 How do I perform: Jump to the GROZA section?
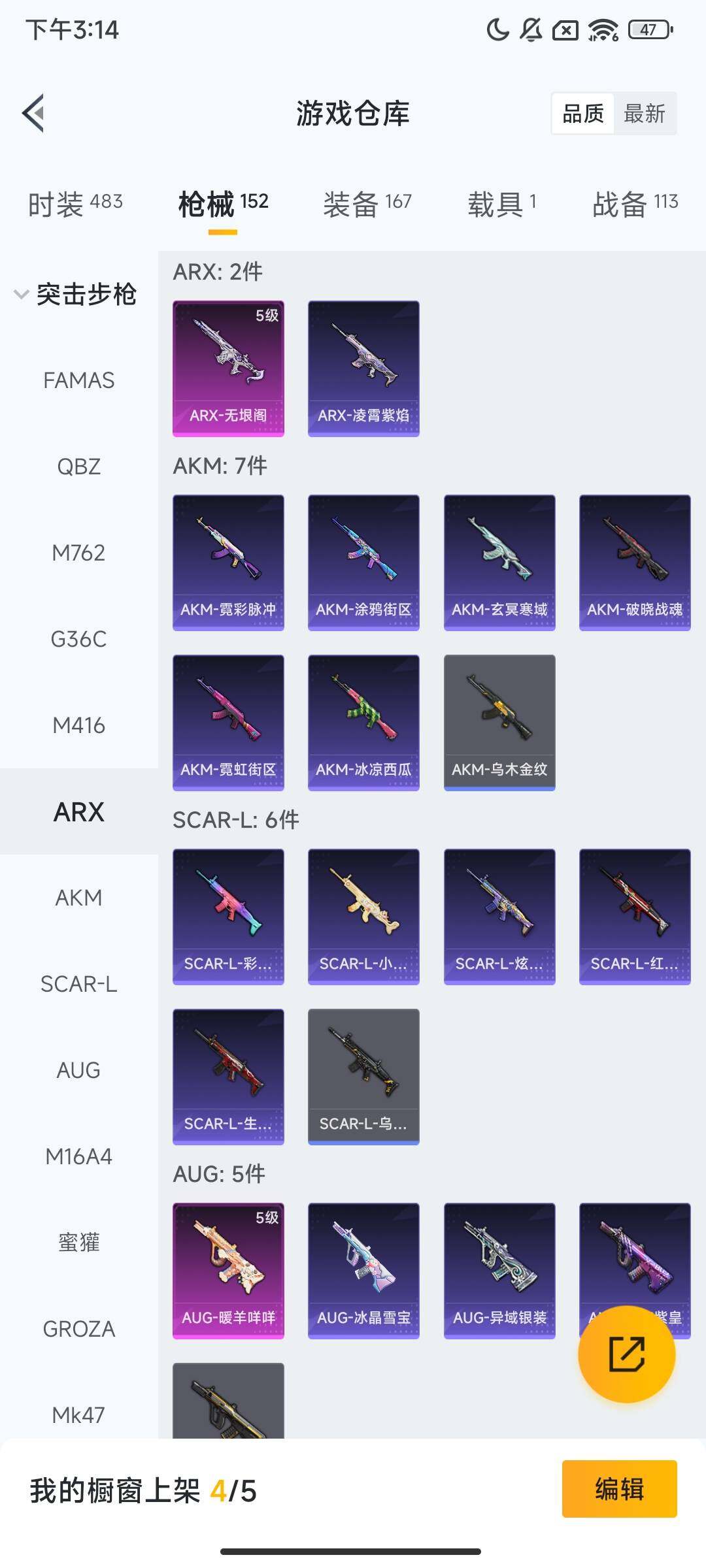(78, 1329)
